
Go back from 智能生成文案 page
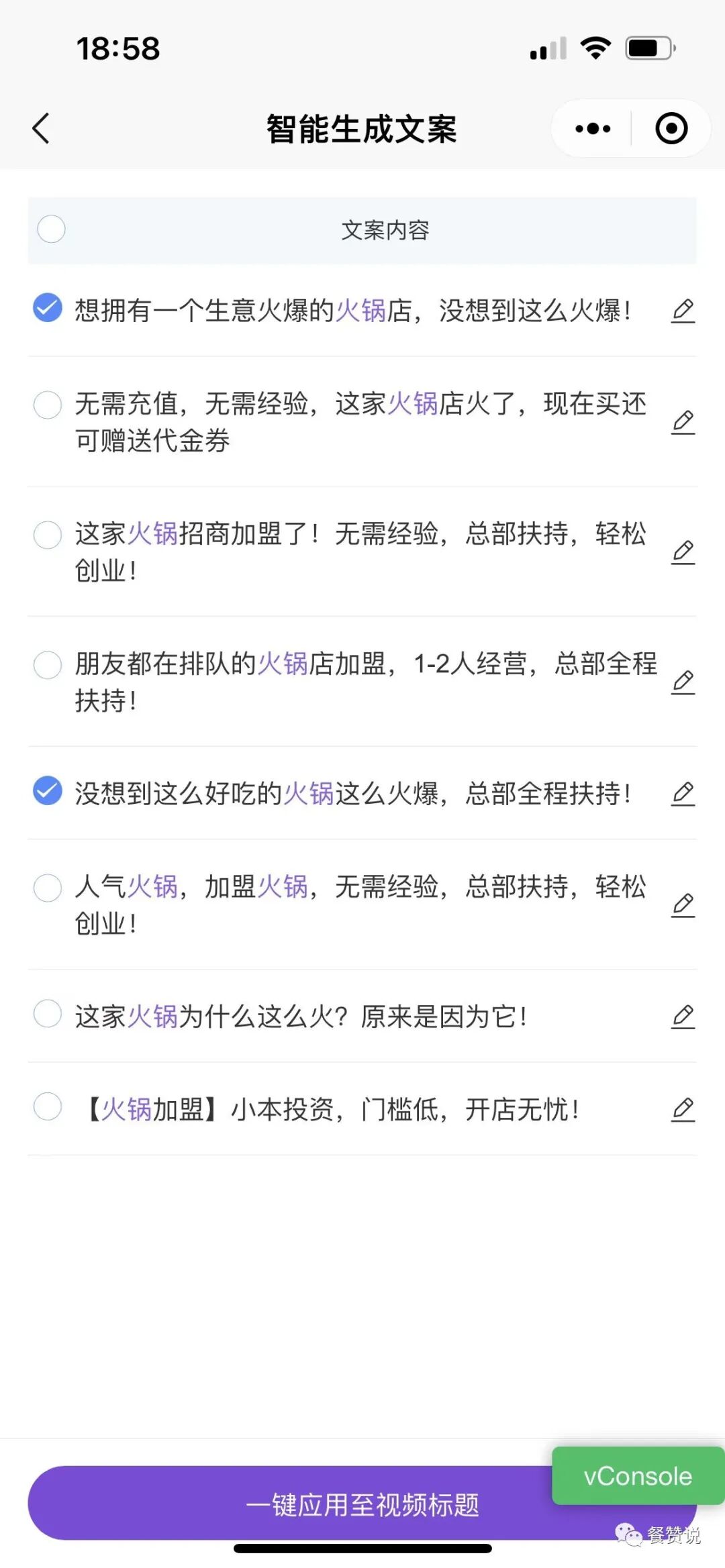click(42, 128)
